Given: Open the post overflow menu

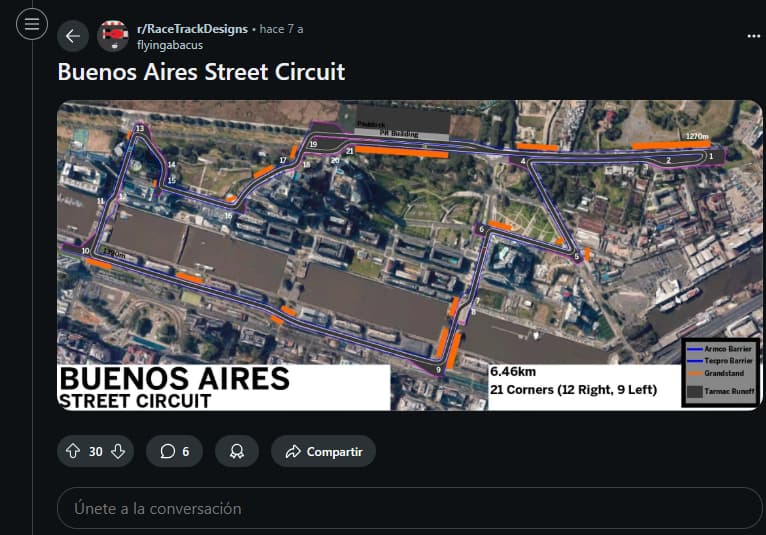Looking at the screenshot, I should pos(754,36).
